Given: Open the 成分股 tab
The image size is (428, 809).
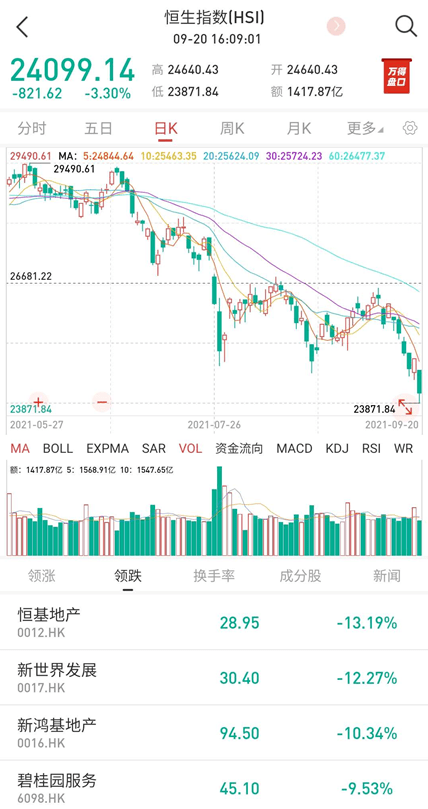Looking at the screenshot, I should coord(300,576).
